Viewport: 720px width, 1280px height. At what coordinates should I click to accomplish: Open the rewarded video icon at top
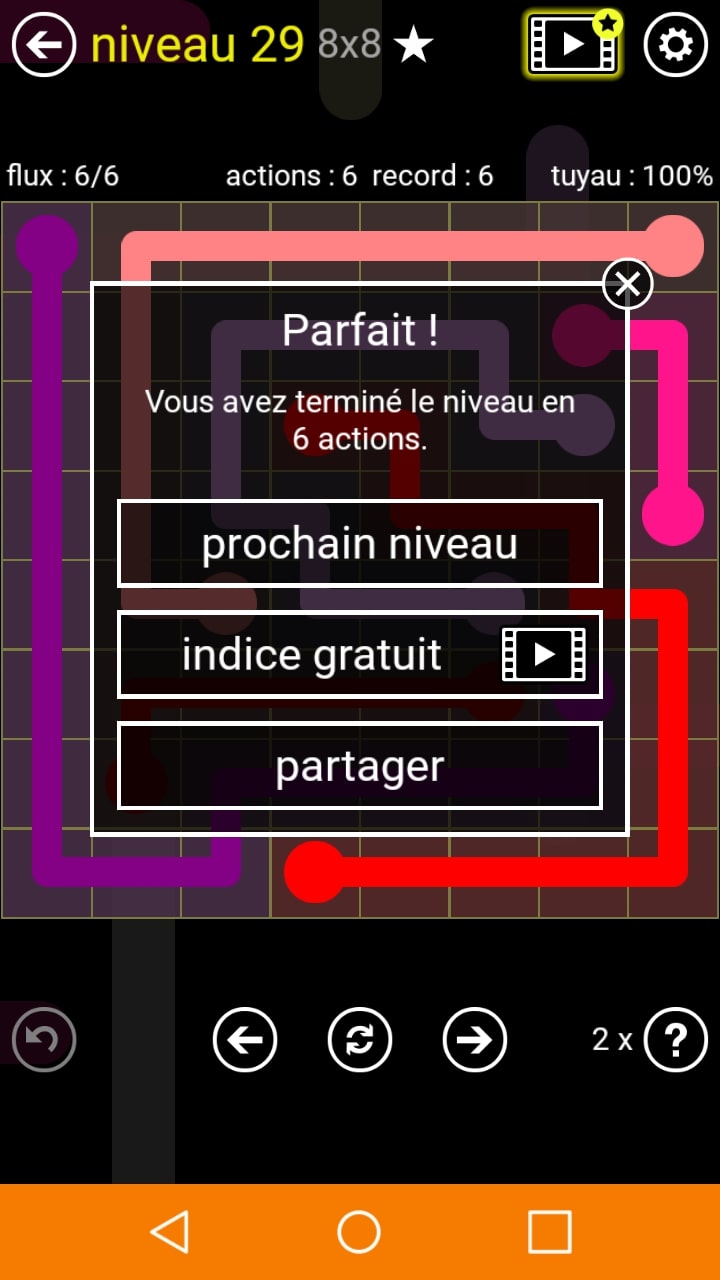click(x=573, y=45)
